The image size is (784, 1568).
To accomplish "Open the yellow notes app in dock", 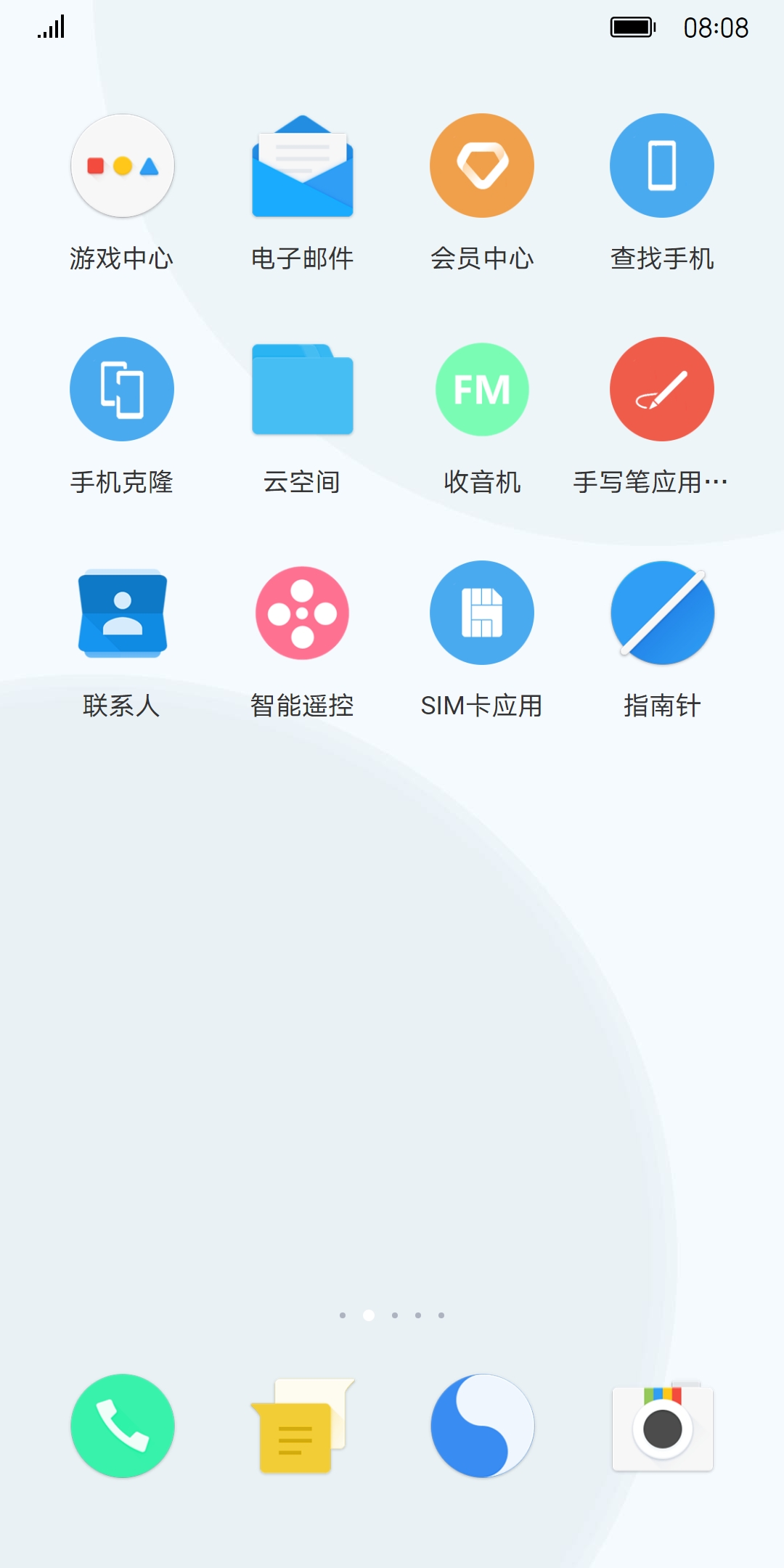I will tap(302, 1426).
